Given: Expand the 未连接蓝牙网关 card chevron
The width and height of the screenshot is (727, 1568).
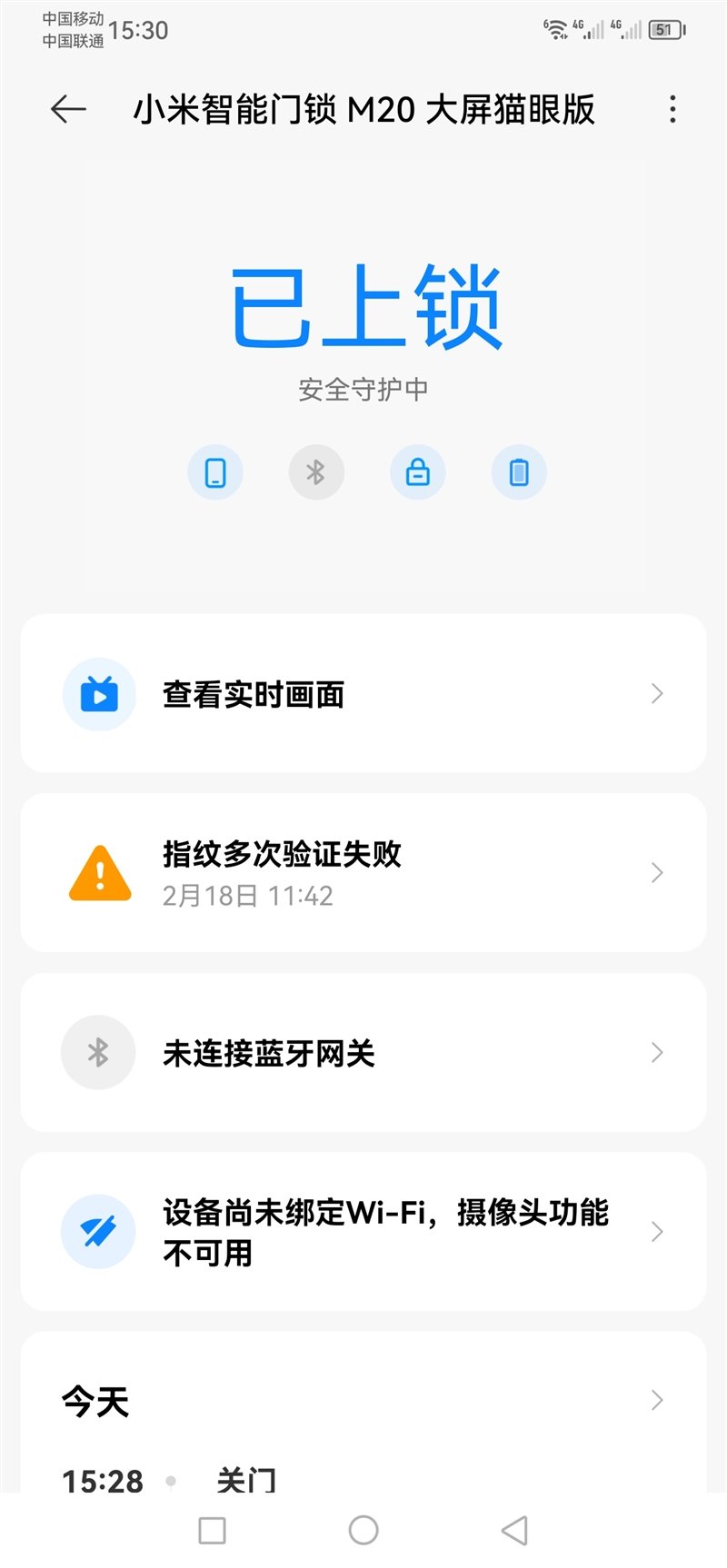Looking at the screenshot, I should pyautogui.click(x=657, y=1052).
